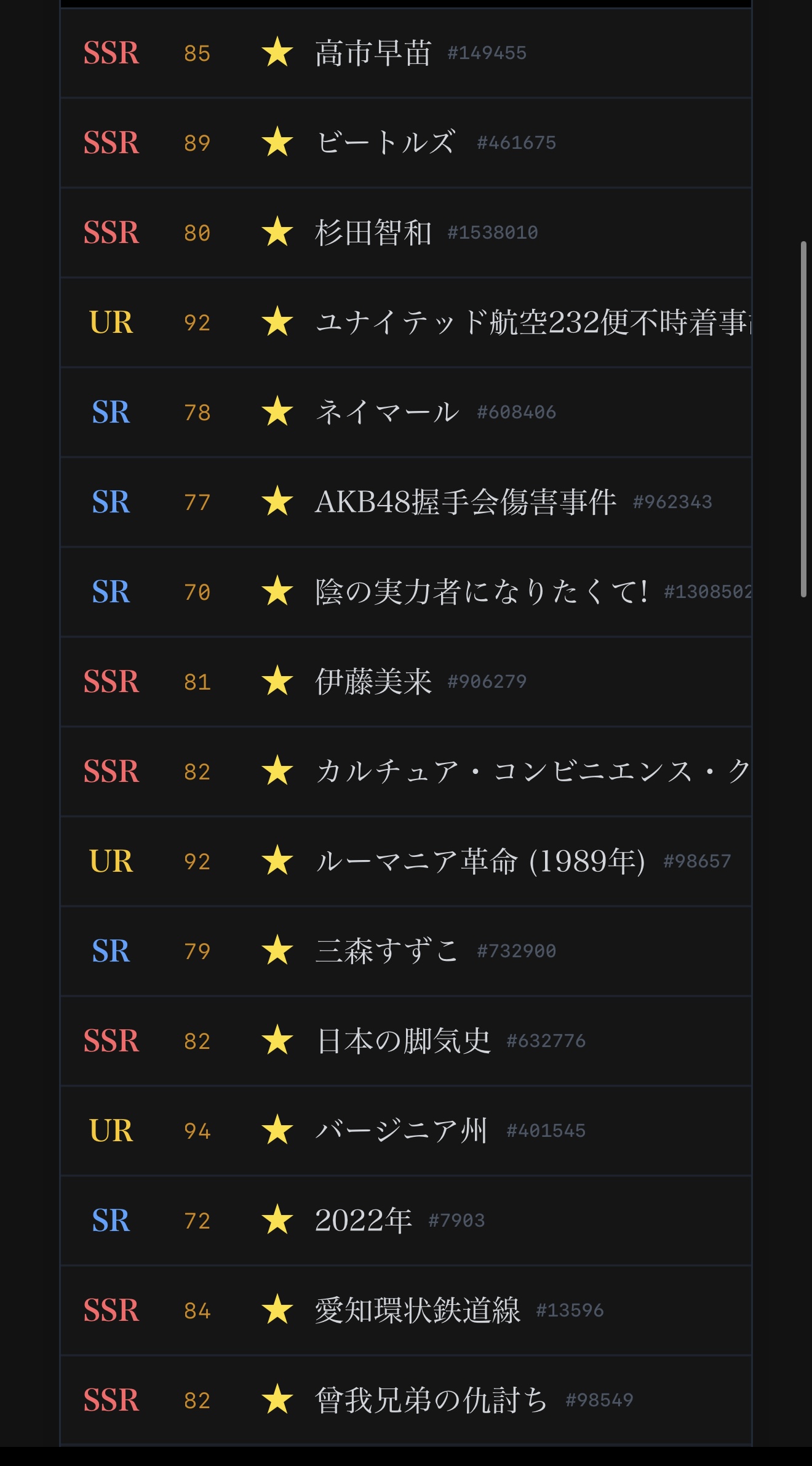Tap the AKB48握手会傷害事件 entry
This screenshot has width=812, height=1466.
465,502
